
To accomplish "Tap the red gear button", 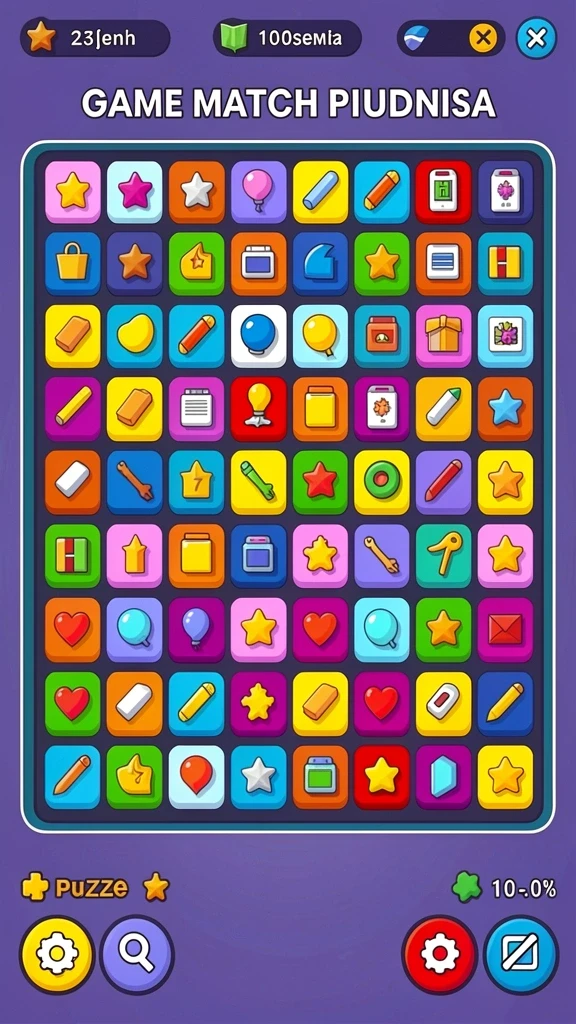I will (440, 955).
